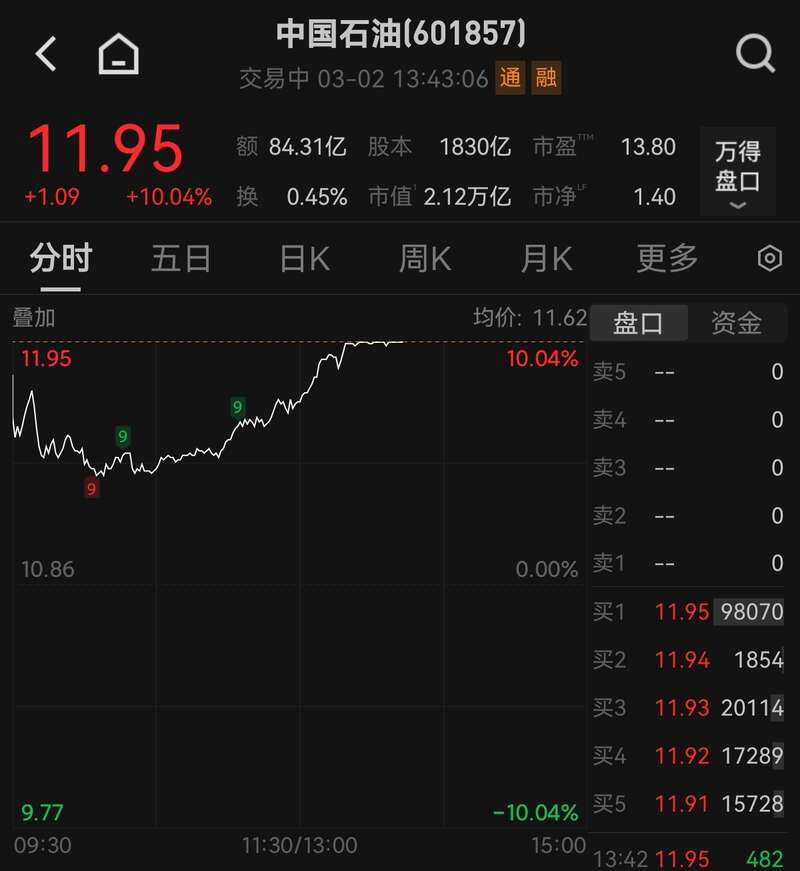Go back with the arrow icon
The width and height of the screenshot is (800, 871).
tap(46, 54)
